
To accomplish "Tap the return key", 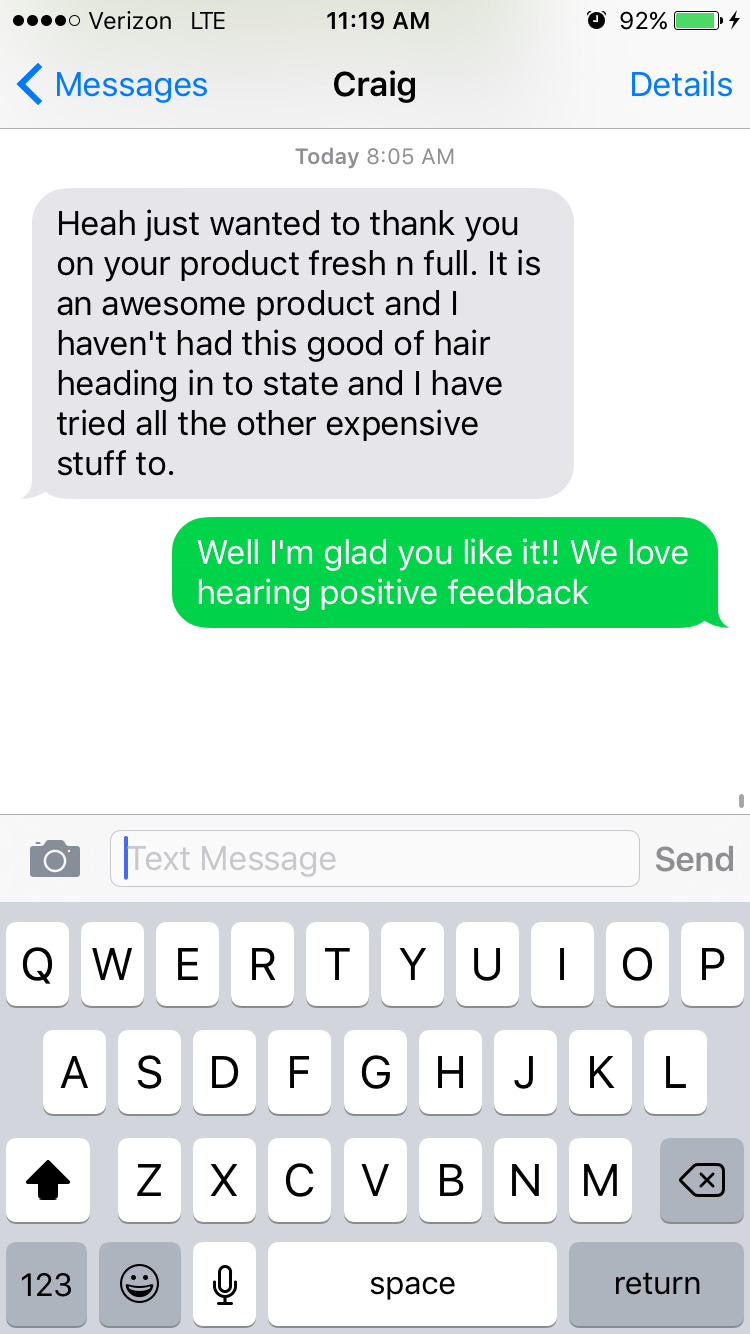I will tap(657, 1284).
